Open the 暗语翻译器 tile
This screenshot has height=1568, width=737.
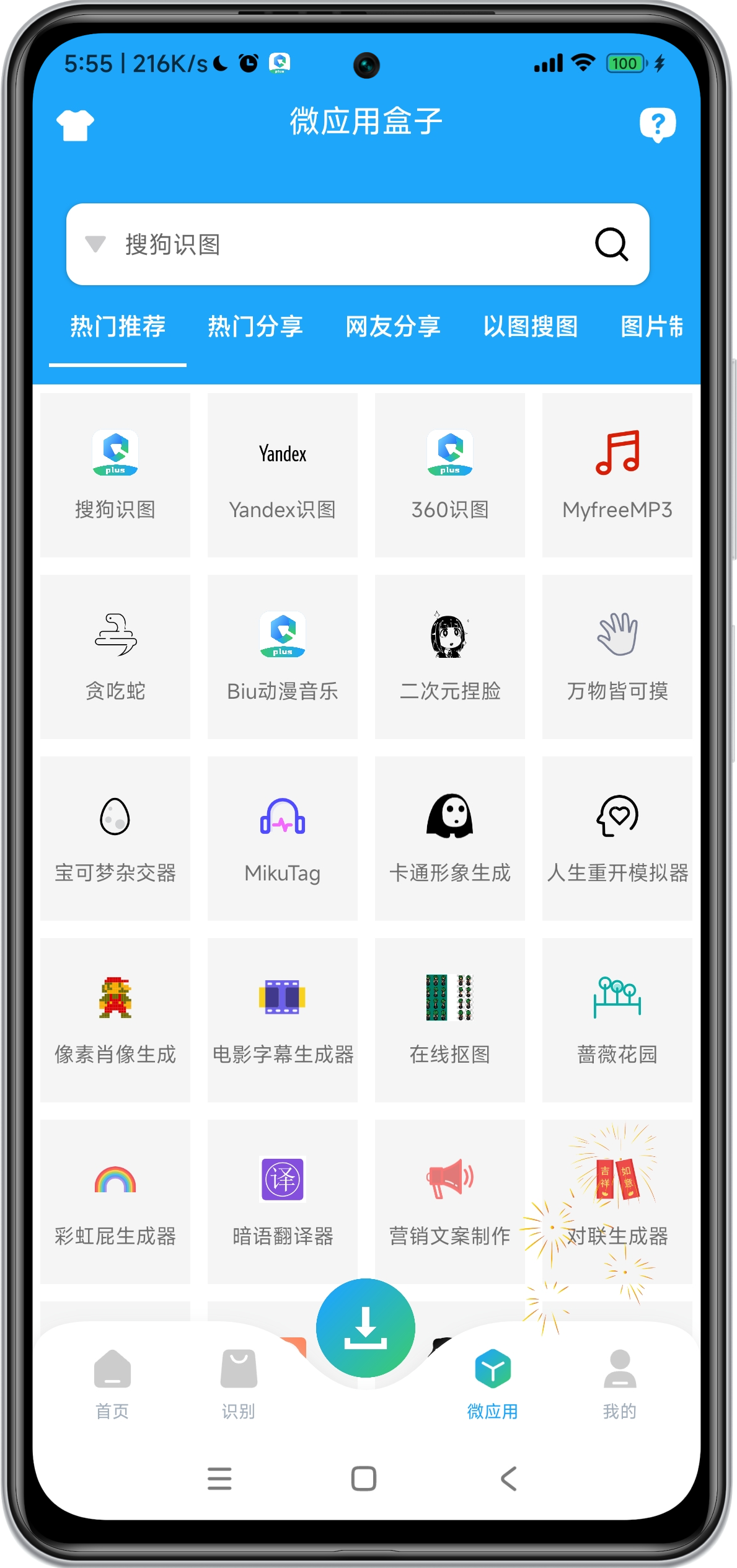click(283, 1202)
